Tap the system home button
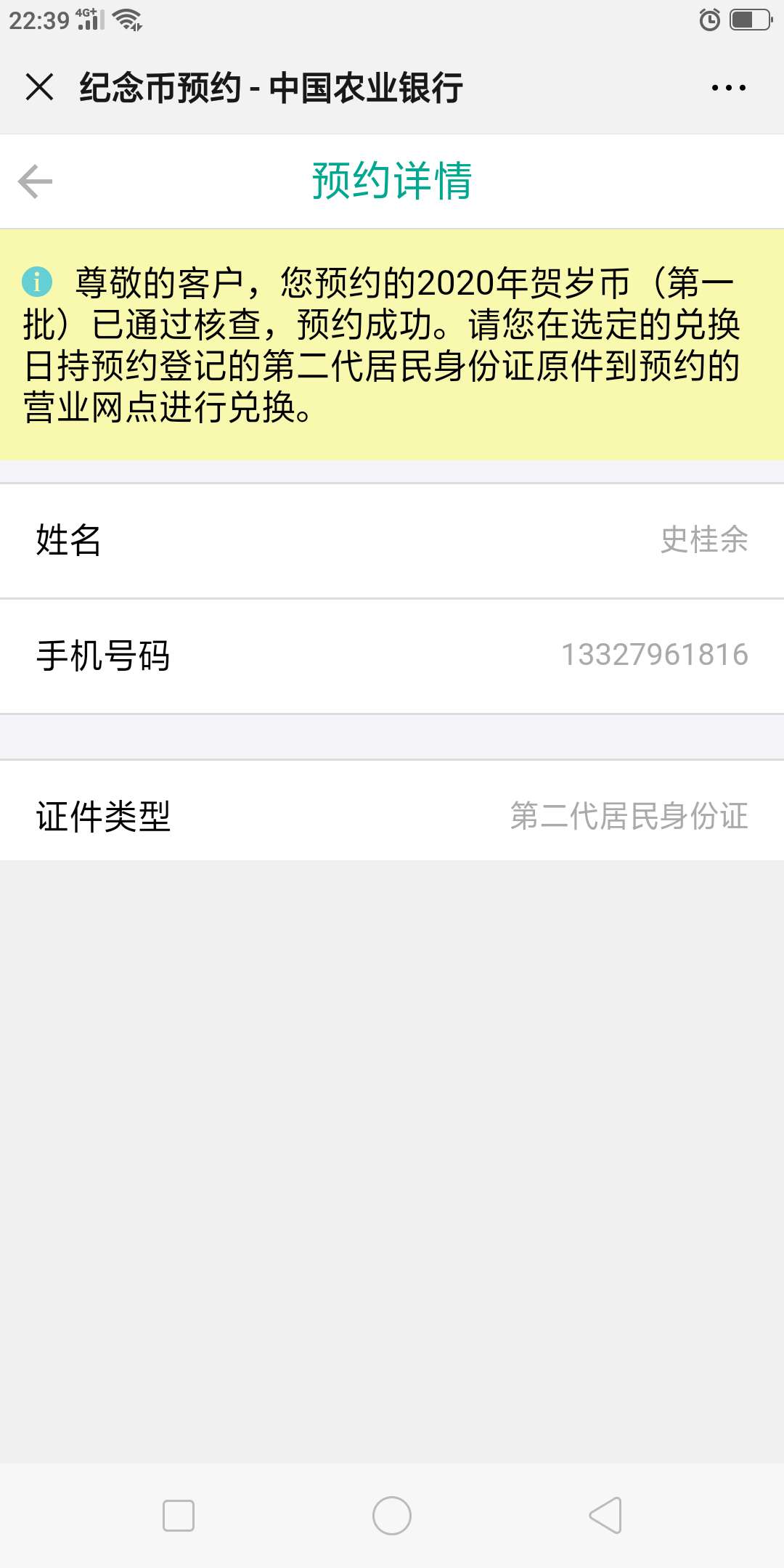Image resolution: width=784 pixels, height=1568 pixels. click(x=392, y=1516)
